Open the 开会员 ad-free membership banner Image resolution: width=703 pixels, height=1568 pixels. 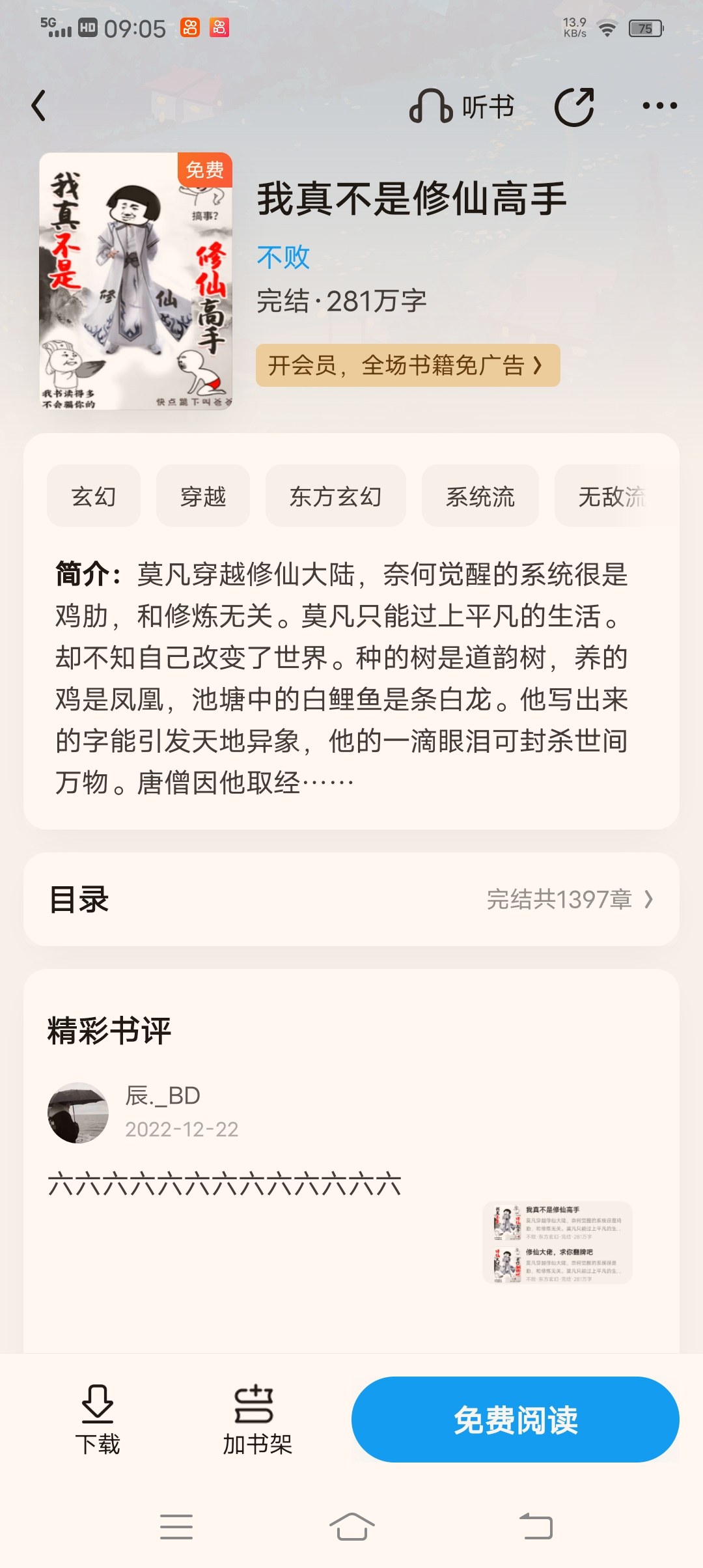click(x=407, y=365)
